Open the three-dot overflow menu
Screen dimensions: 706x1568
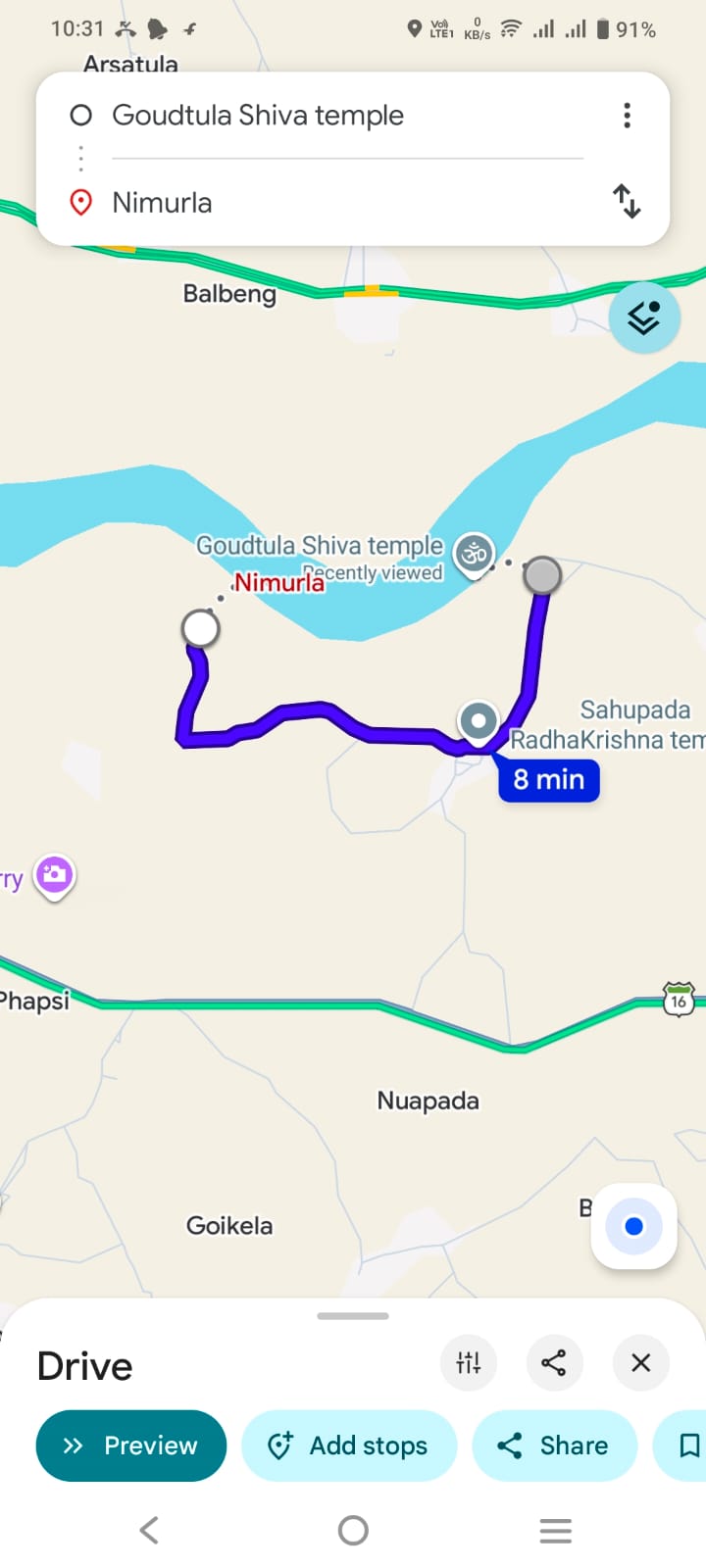tap(627, 116)
